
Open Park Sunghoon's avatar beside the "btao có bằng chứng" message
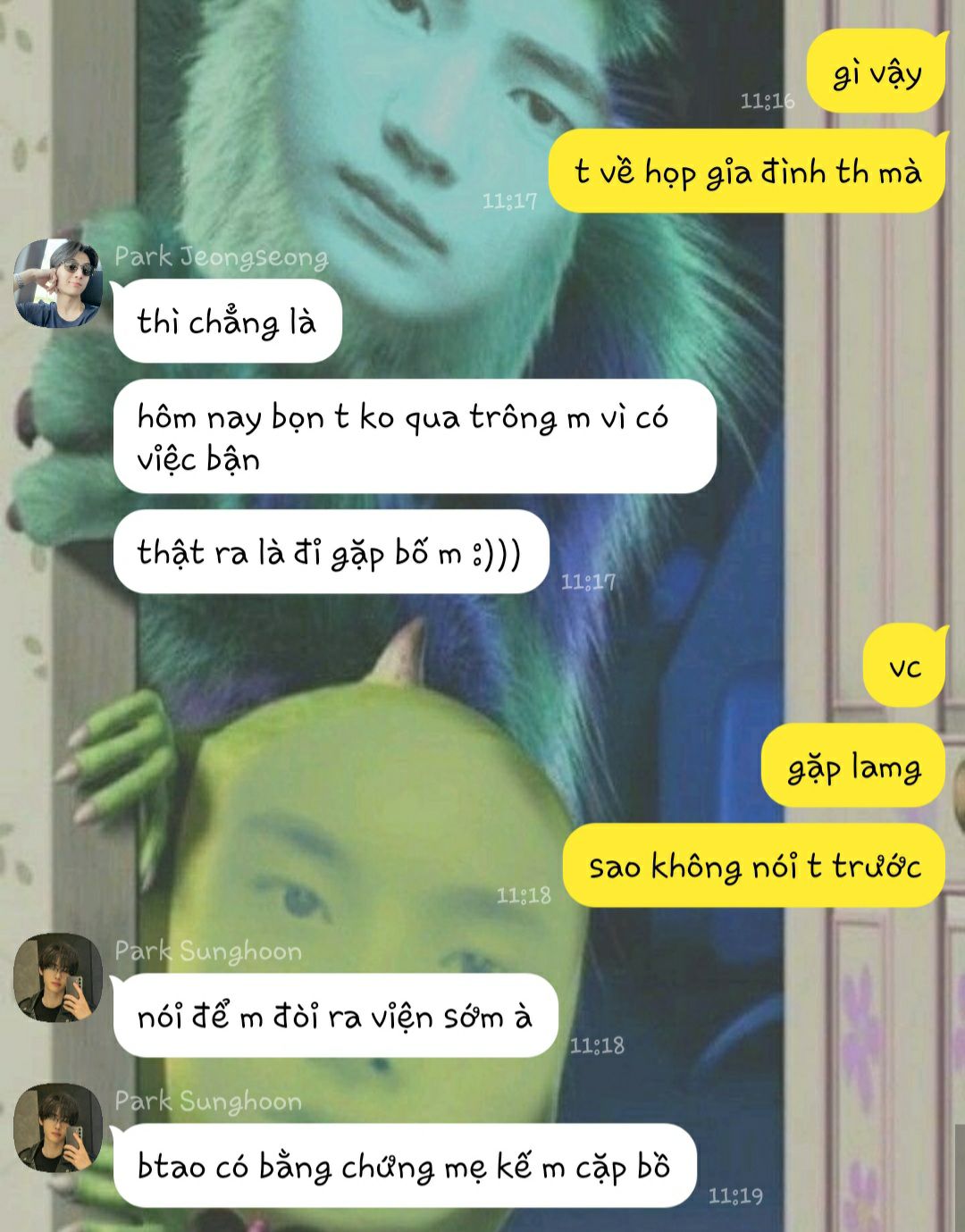[x=58, y=1128]
